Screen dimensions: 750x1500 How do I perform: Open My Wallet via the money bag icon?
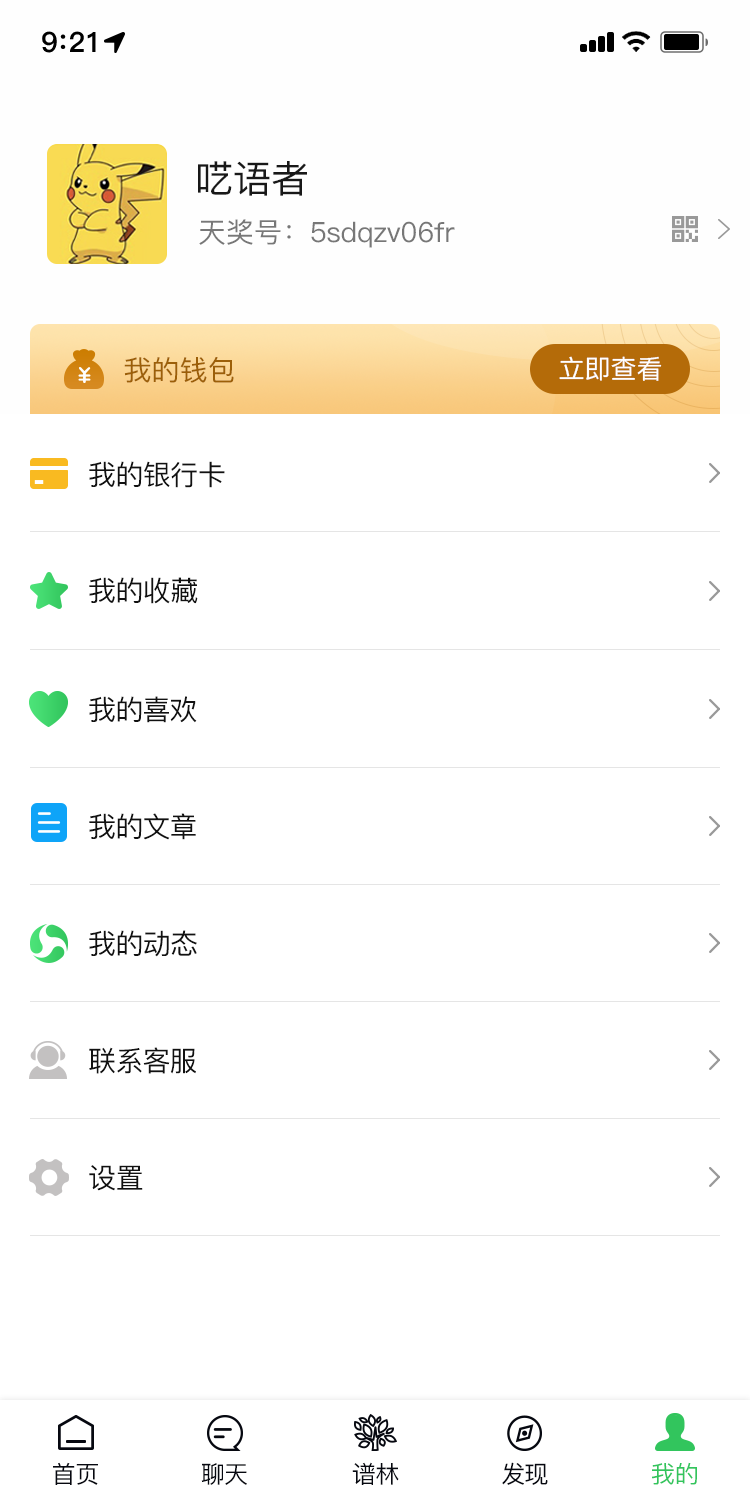84,368
